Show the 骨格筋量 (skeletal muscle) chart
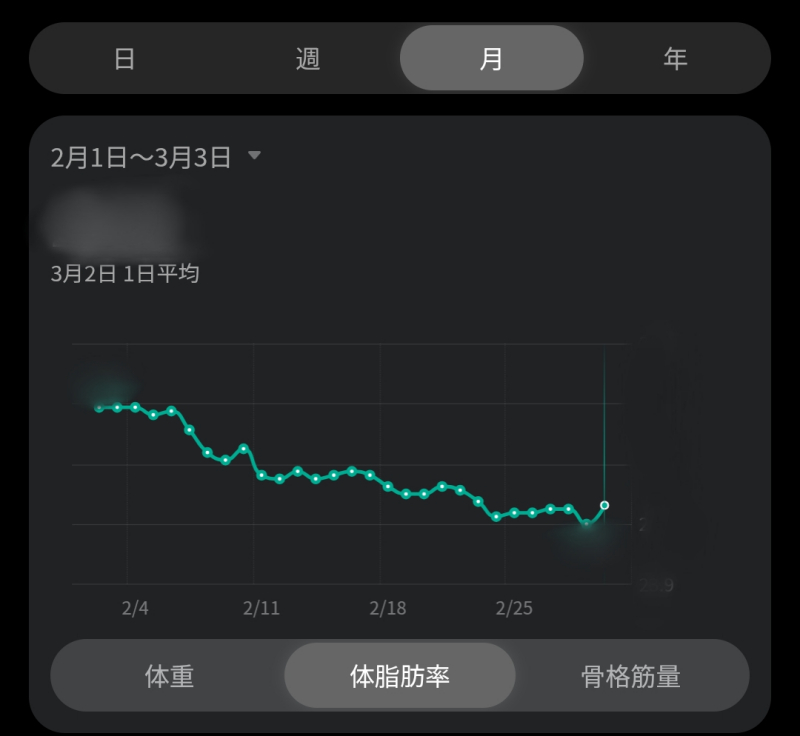 [x=630, y=676]
